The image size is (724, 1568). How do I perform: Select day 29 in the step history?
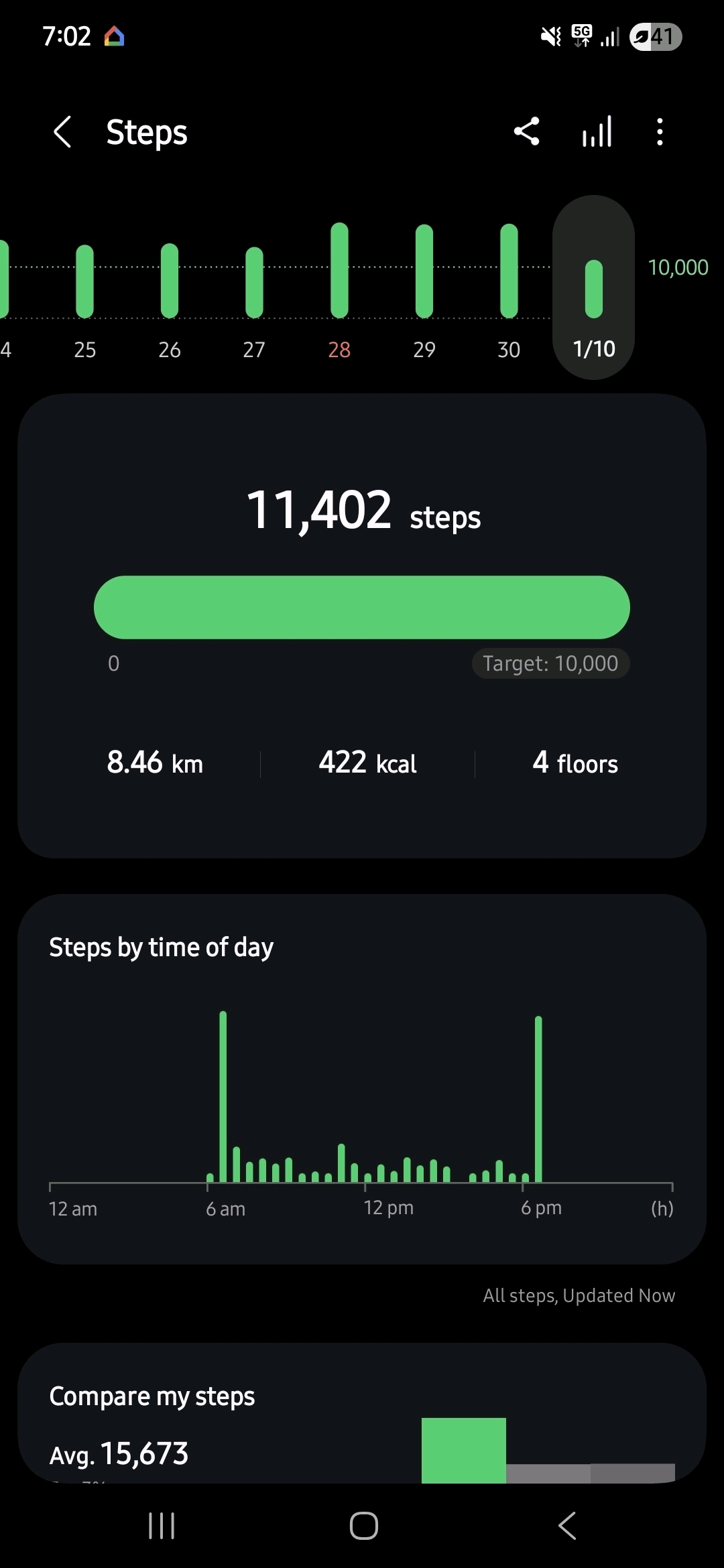pyautogui.click(x=424, y=288)
